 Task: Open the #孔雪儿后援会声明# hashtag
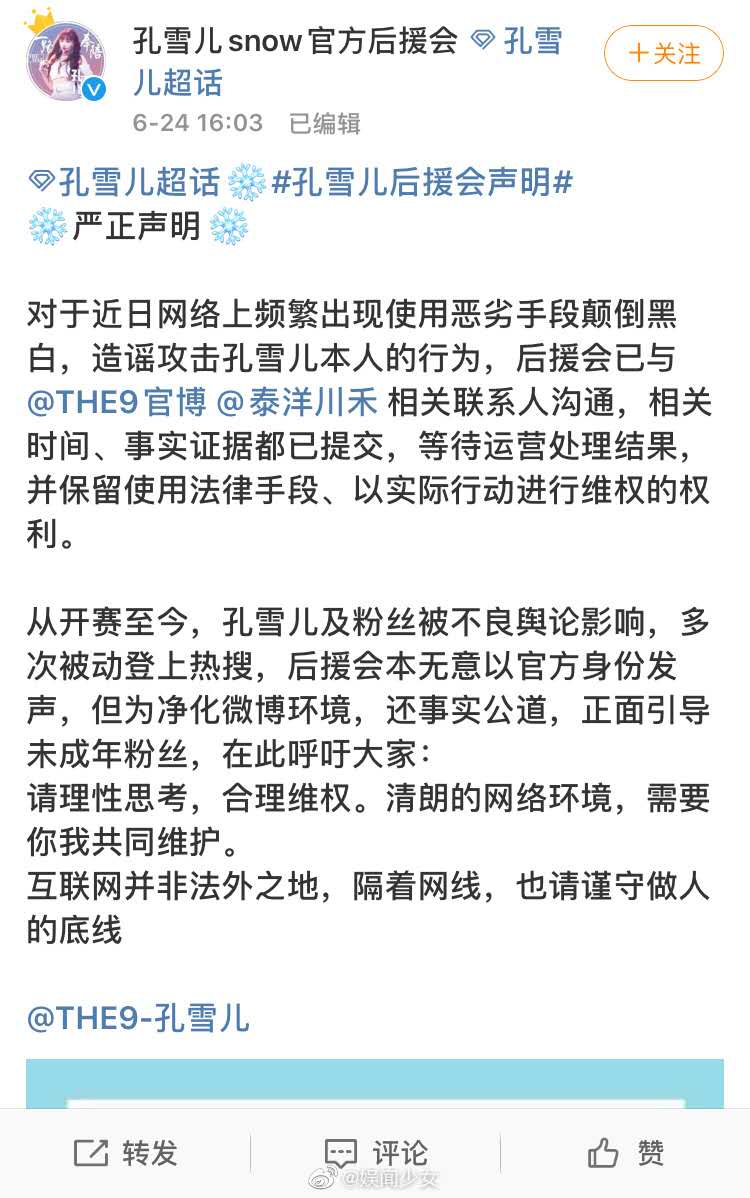tap(422, 183)
